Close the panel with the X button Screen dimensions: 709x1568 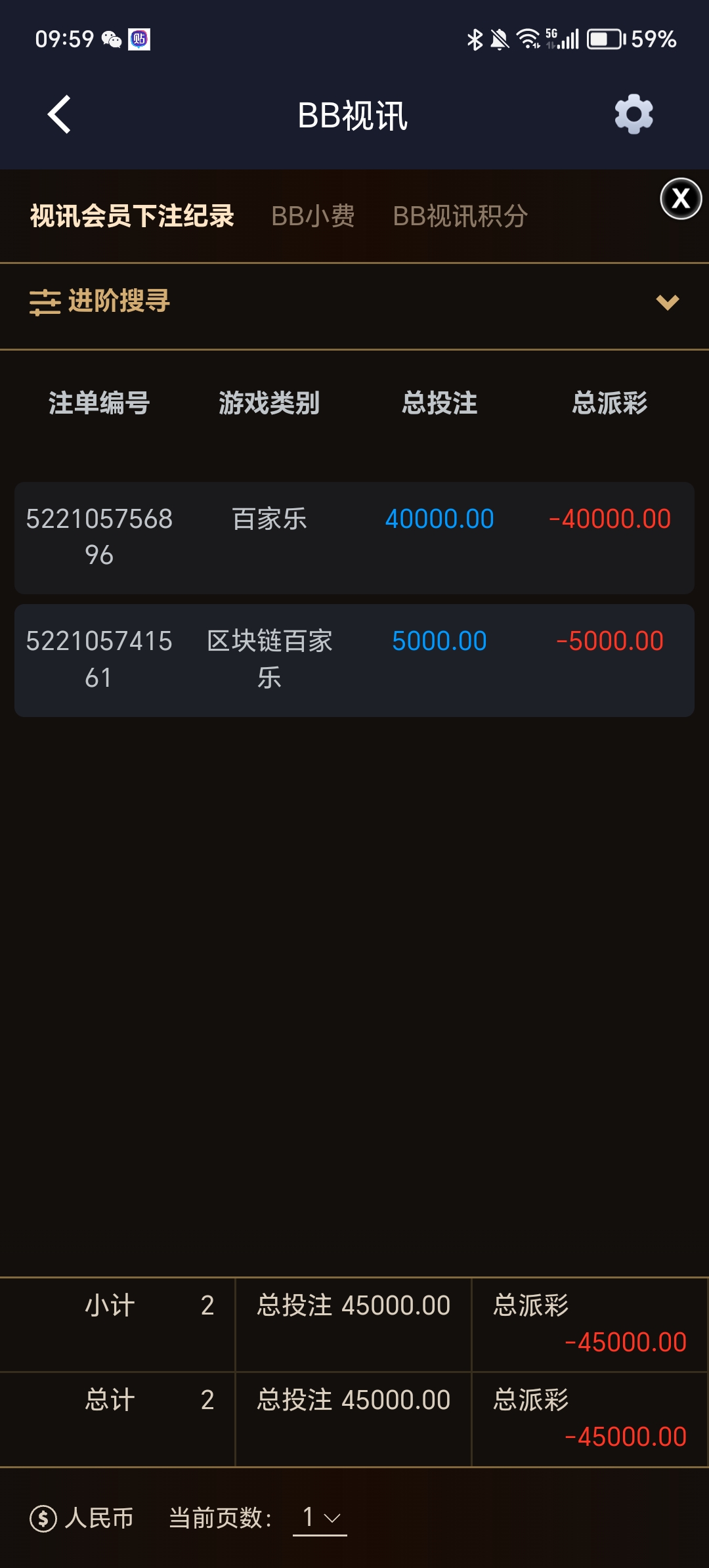(x=681, y=198)
